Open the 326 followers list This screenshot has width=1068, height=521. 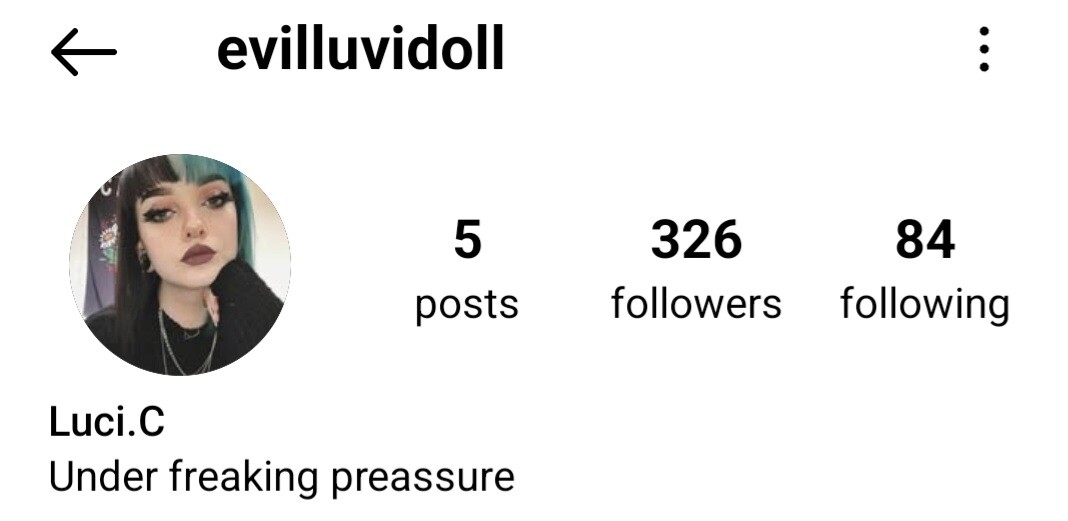pos(696,270)
